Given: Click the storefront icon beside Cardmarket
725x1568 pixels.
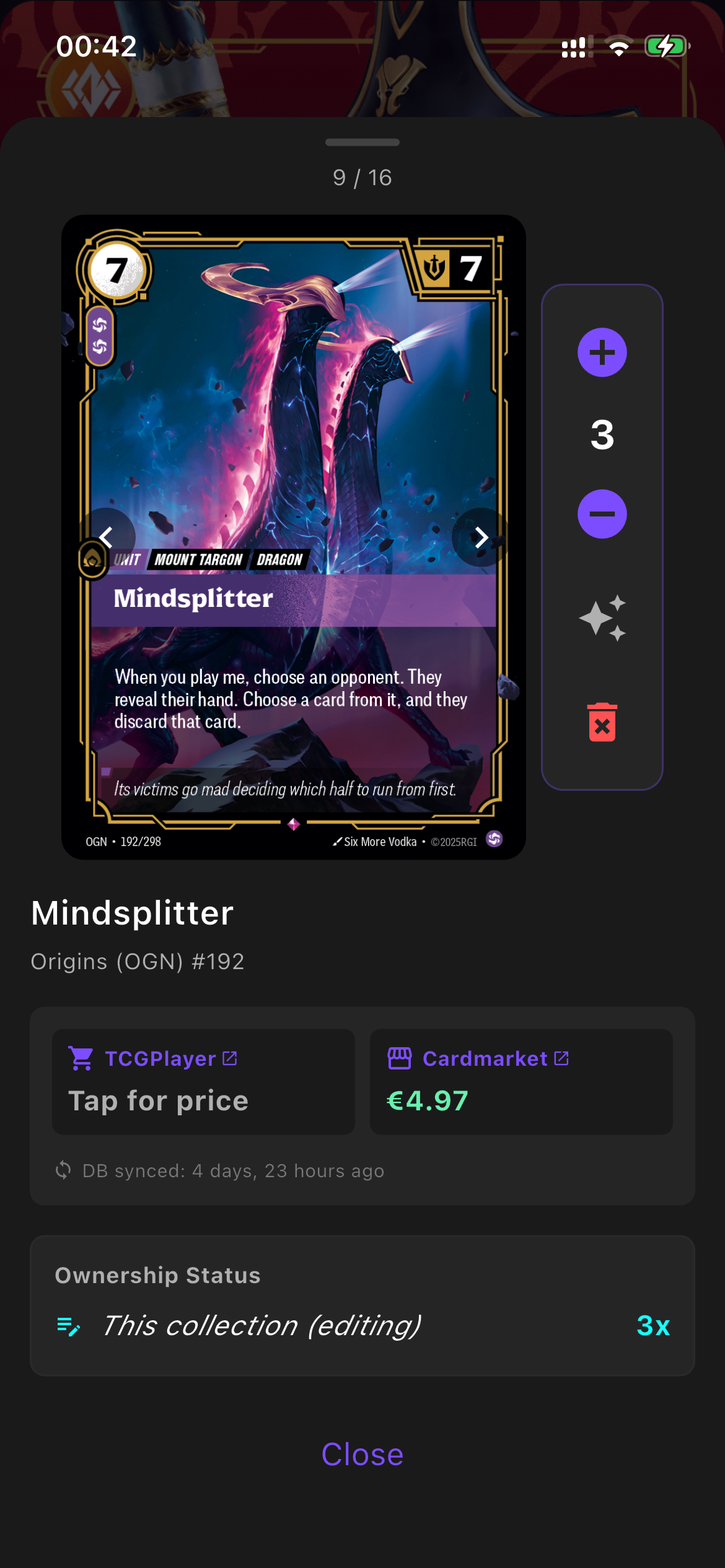Looking at the screenshot, I should coord(400,1057).
